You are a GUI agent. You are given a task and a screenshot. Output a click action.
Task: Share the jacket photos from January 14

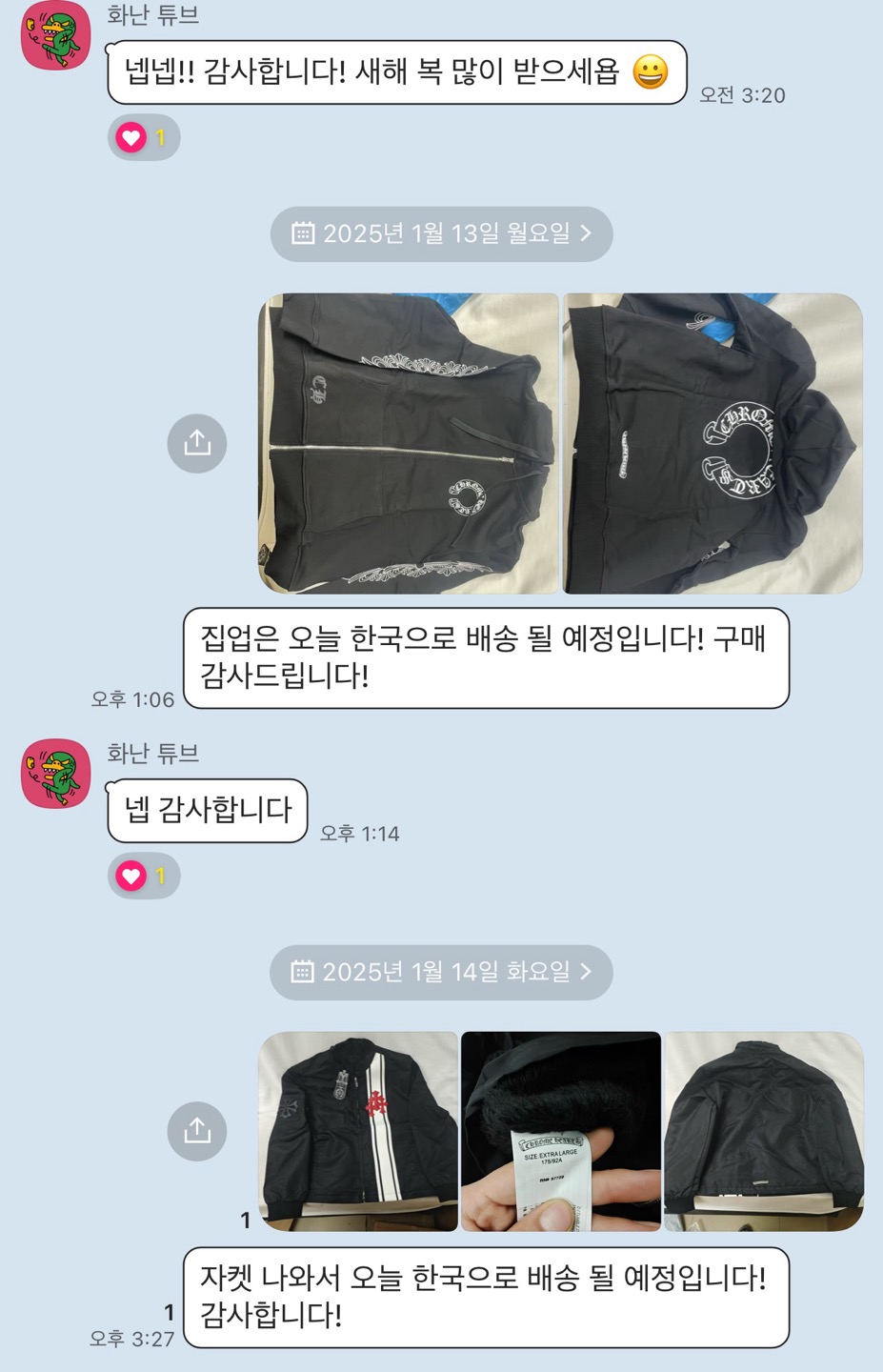pos(197,1131)
